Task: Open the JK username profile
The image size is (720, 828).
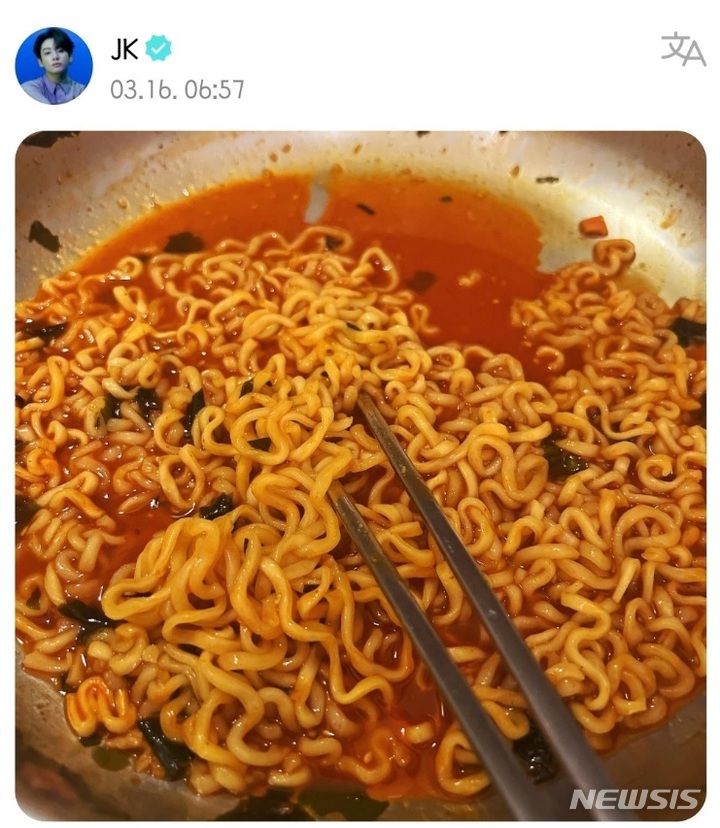Action: pyautogui.click(x=125, y=47)
